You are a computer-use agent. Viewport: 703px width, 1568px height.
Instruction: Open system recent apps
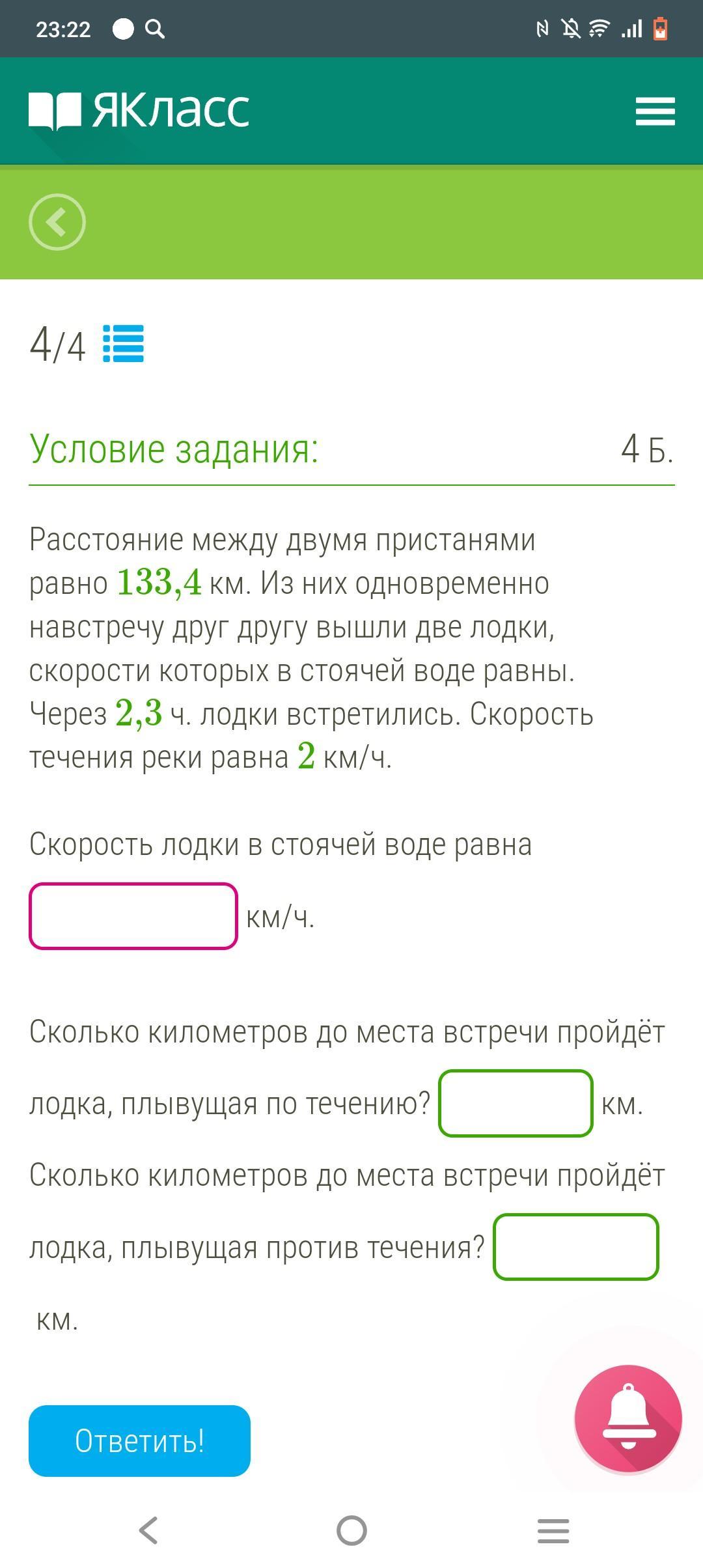pyautogui.click(x=553, y=1530)
